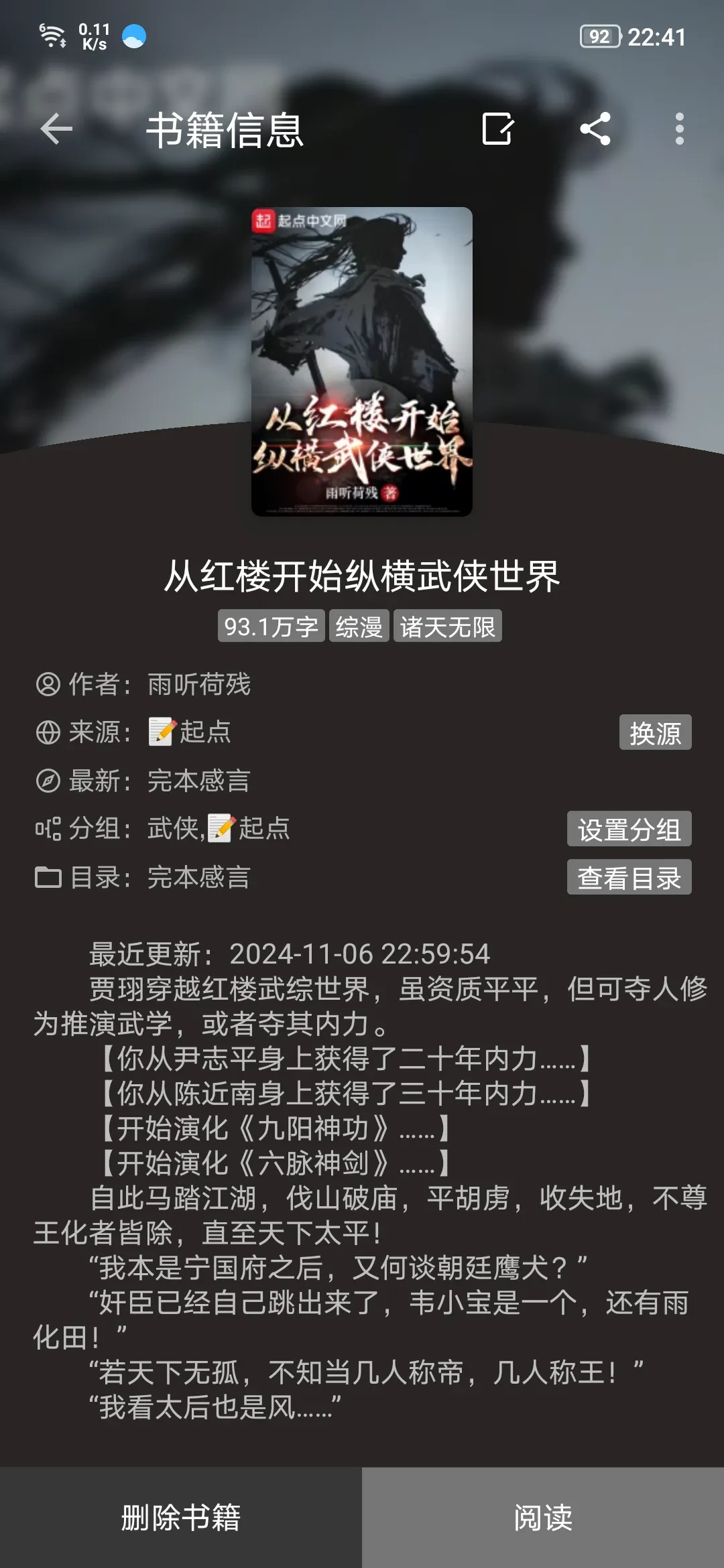Image resolution: width=724 pixels, height=1568 pixels.
Task: Select the 诸天无限 tag chip
Action: 447,627
